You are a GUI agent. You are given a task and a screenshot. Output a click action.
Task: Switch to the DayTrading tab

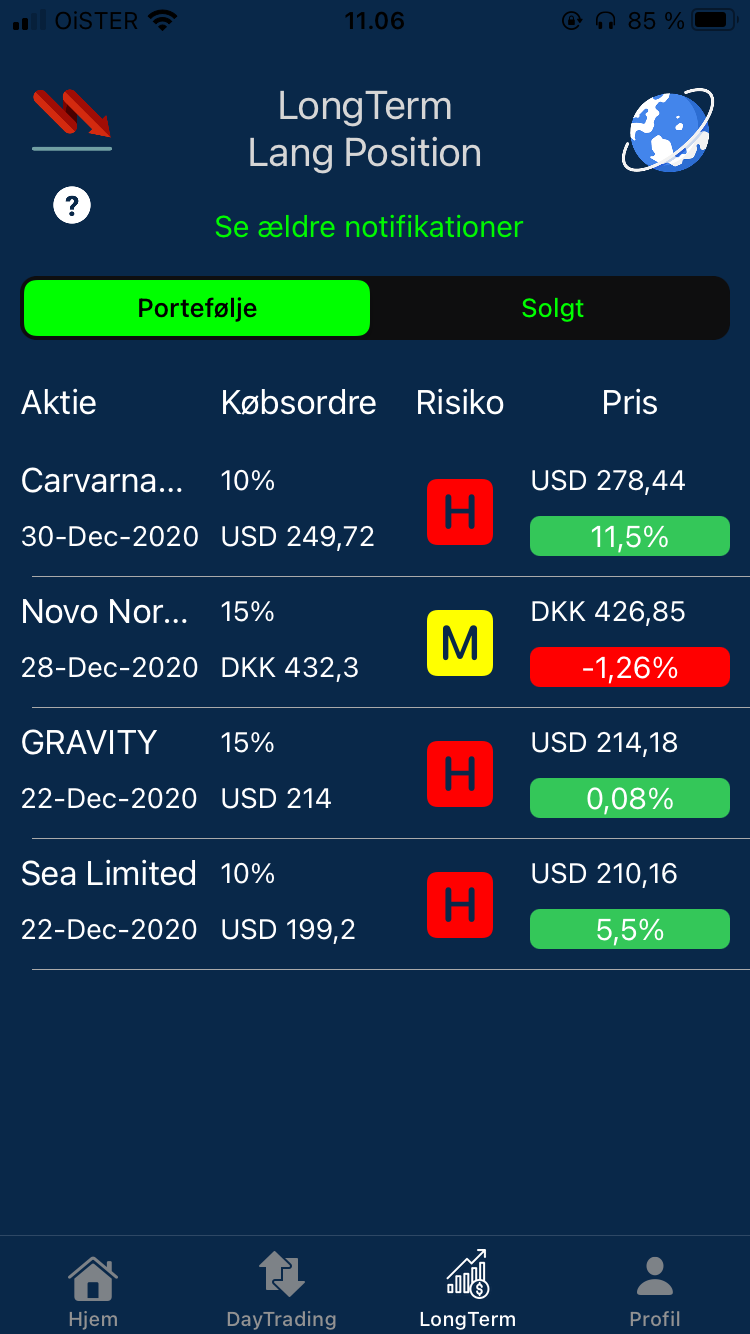(281, 1289)
